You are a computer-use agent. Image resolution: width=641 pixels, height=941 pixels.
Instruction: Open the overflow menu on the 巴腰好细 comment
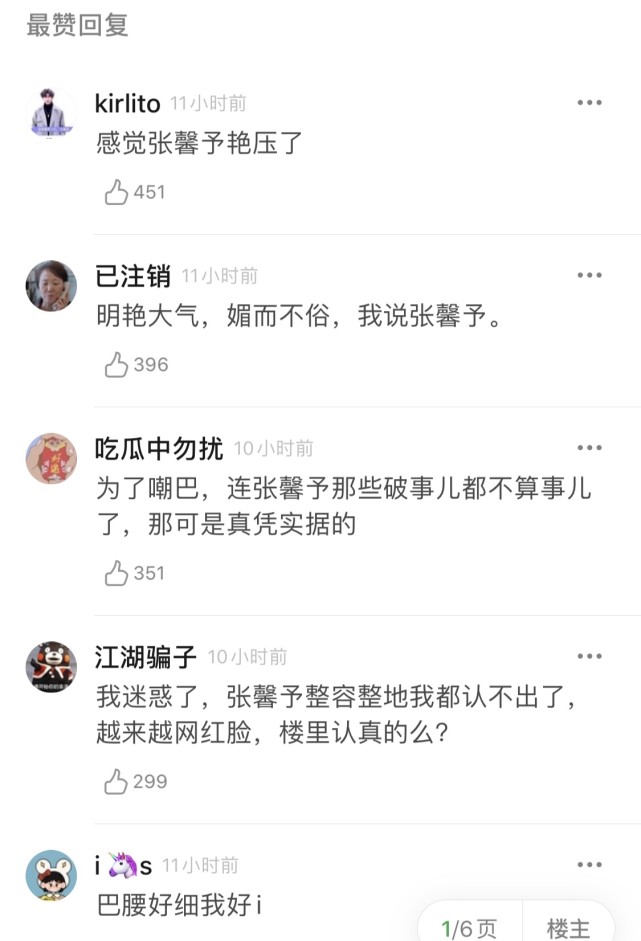pyautogui.click(x=589, y=865)
